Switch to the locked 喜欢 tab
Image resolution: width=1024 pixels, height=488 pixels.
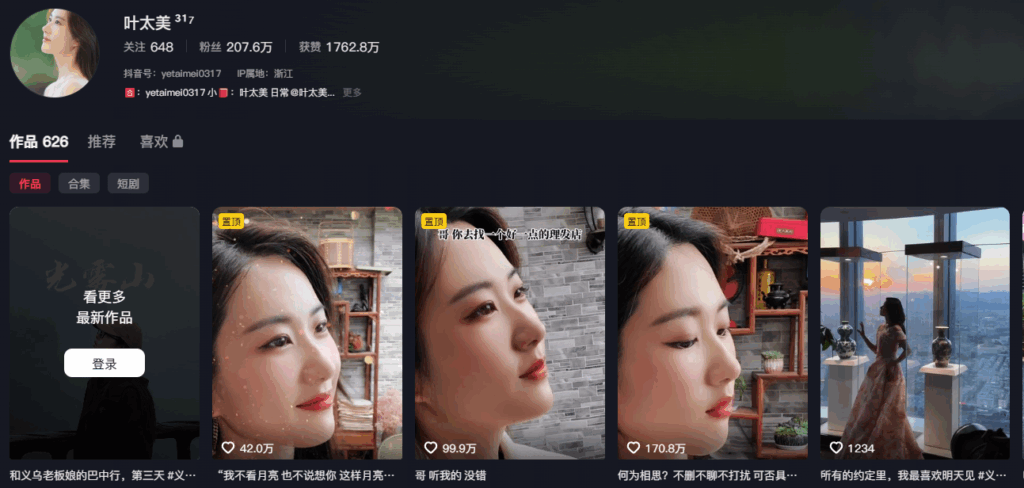[x=160, y=142]
